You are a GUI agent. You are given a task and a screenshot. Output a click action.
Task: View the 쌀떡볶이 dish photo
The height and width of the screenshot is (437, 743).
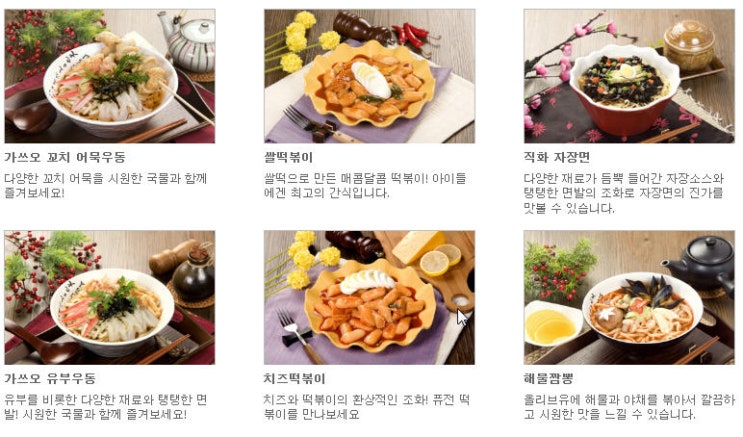click(x=369, y=76)
